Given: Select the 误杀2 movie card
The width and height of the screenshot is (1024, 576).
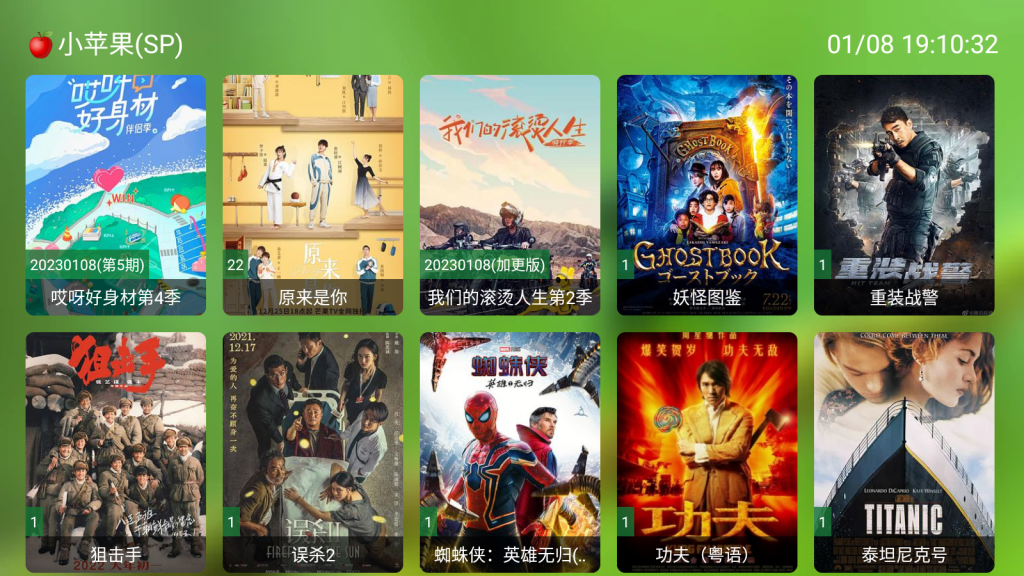Looking at the screenshot, I should 312,450.
